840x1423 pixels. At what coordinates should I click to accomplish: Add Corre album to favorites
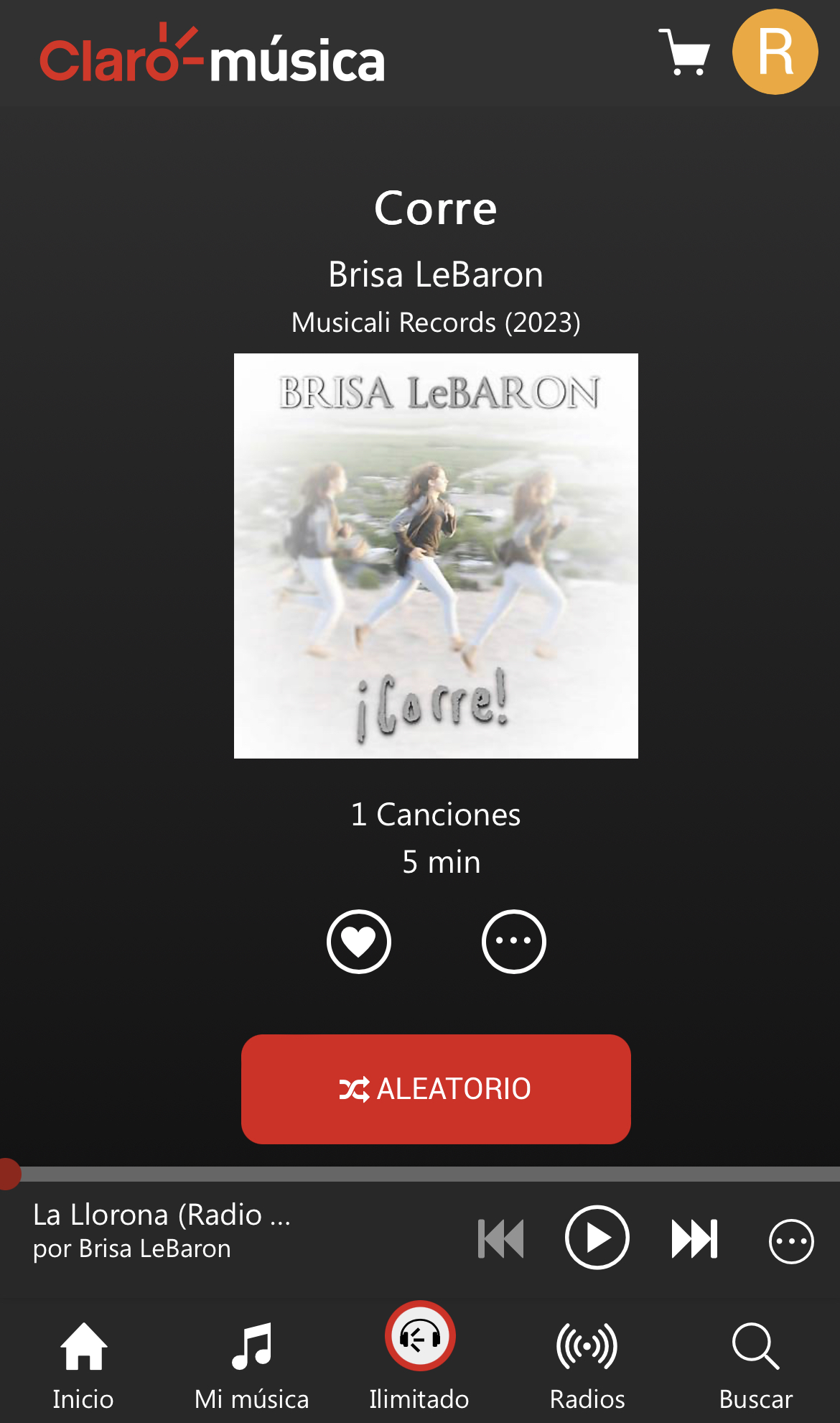click(x=358, y=941)
